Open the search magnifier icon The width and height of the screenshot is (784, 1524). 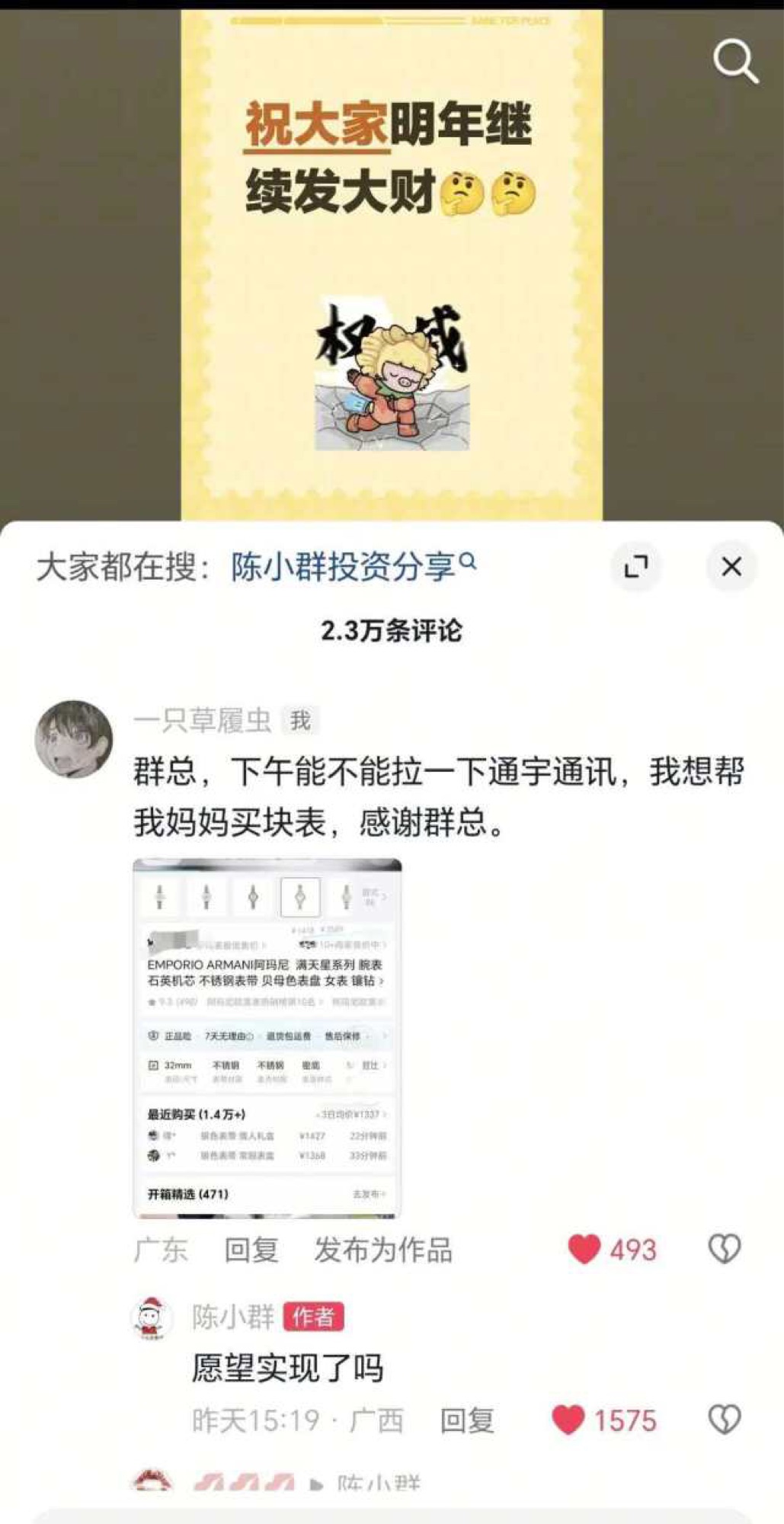735,61
